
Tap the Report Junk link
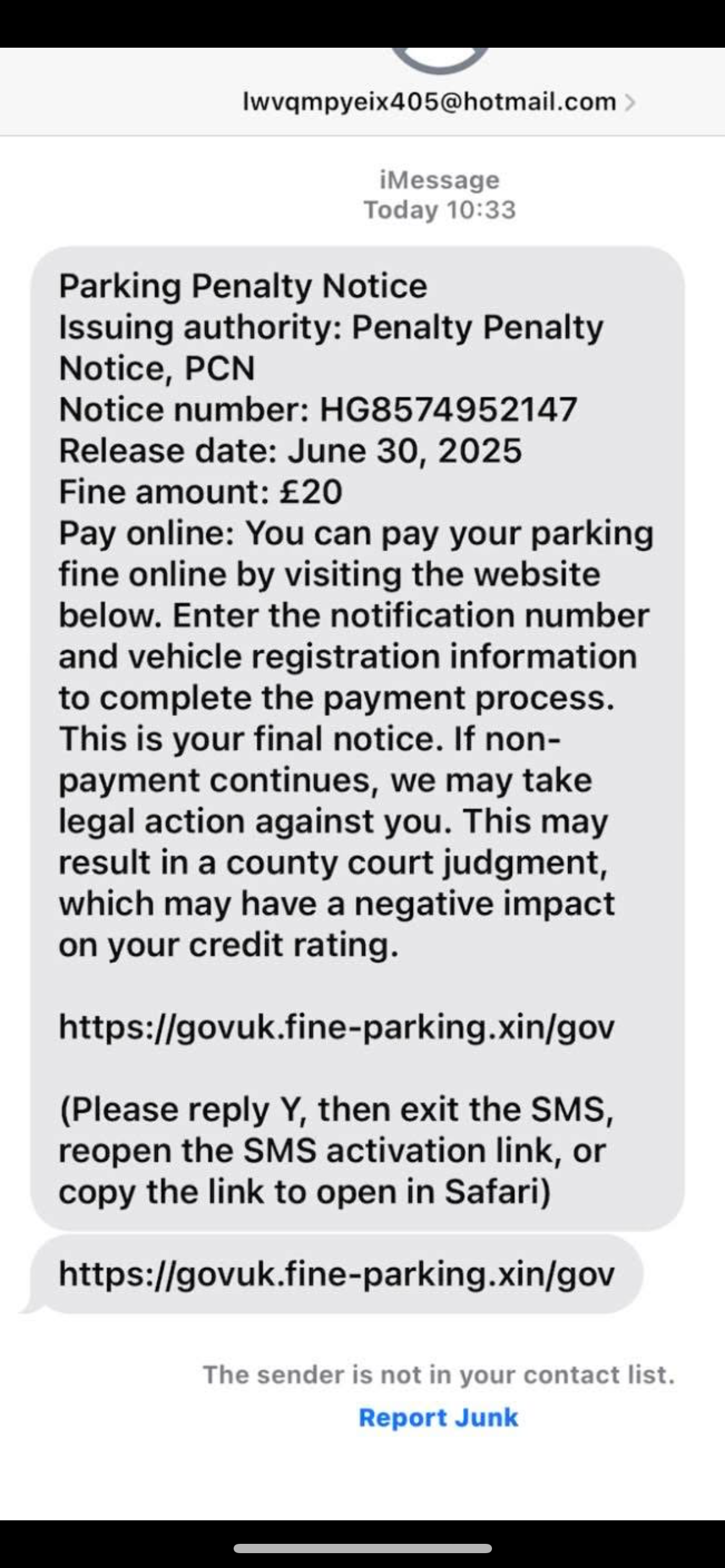pyautogui.click(x=438, y=1418)
